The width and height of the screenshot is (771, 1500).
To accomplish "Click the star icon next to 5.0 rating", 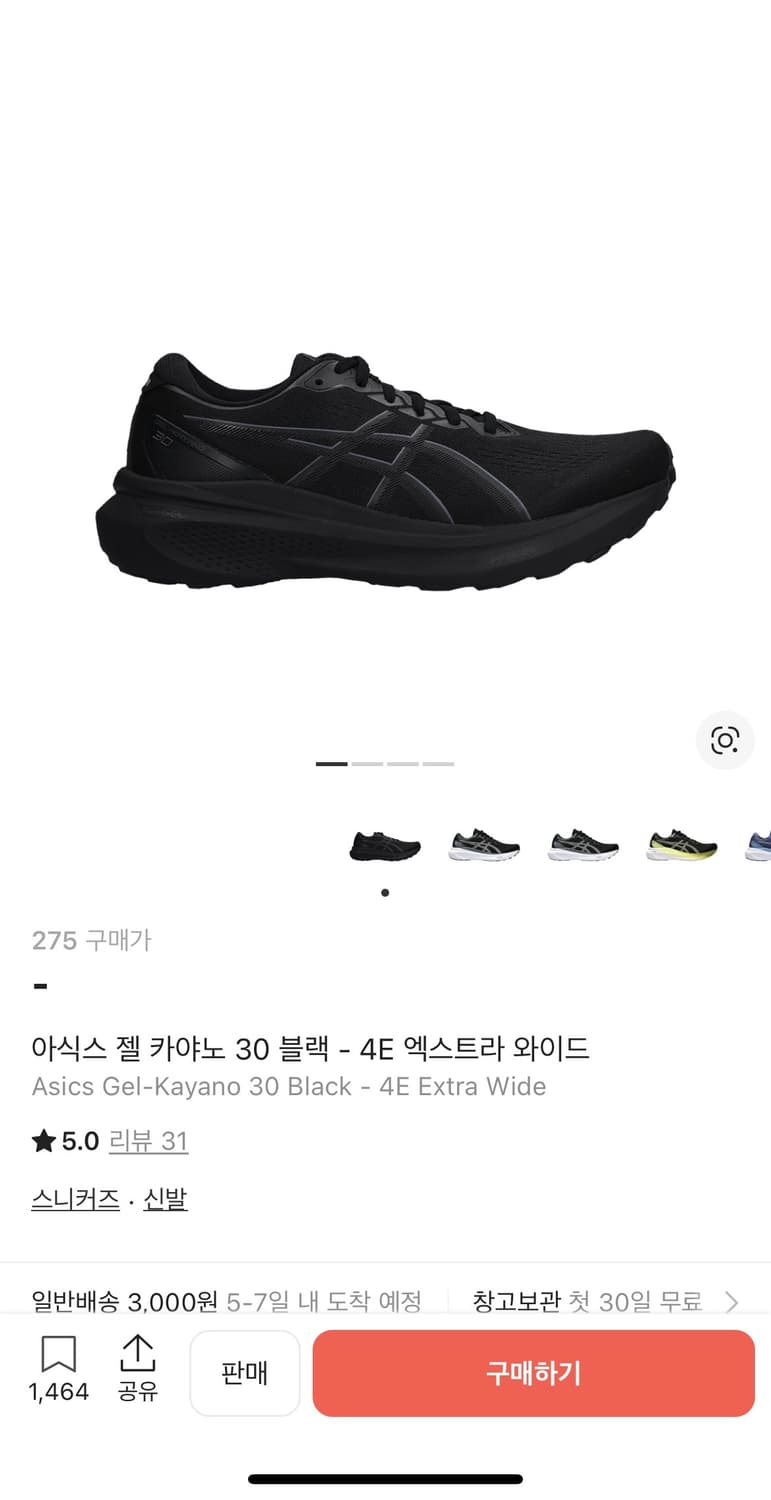I will (x=42, y=1140).
